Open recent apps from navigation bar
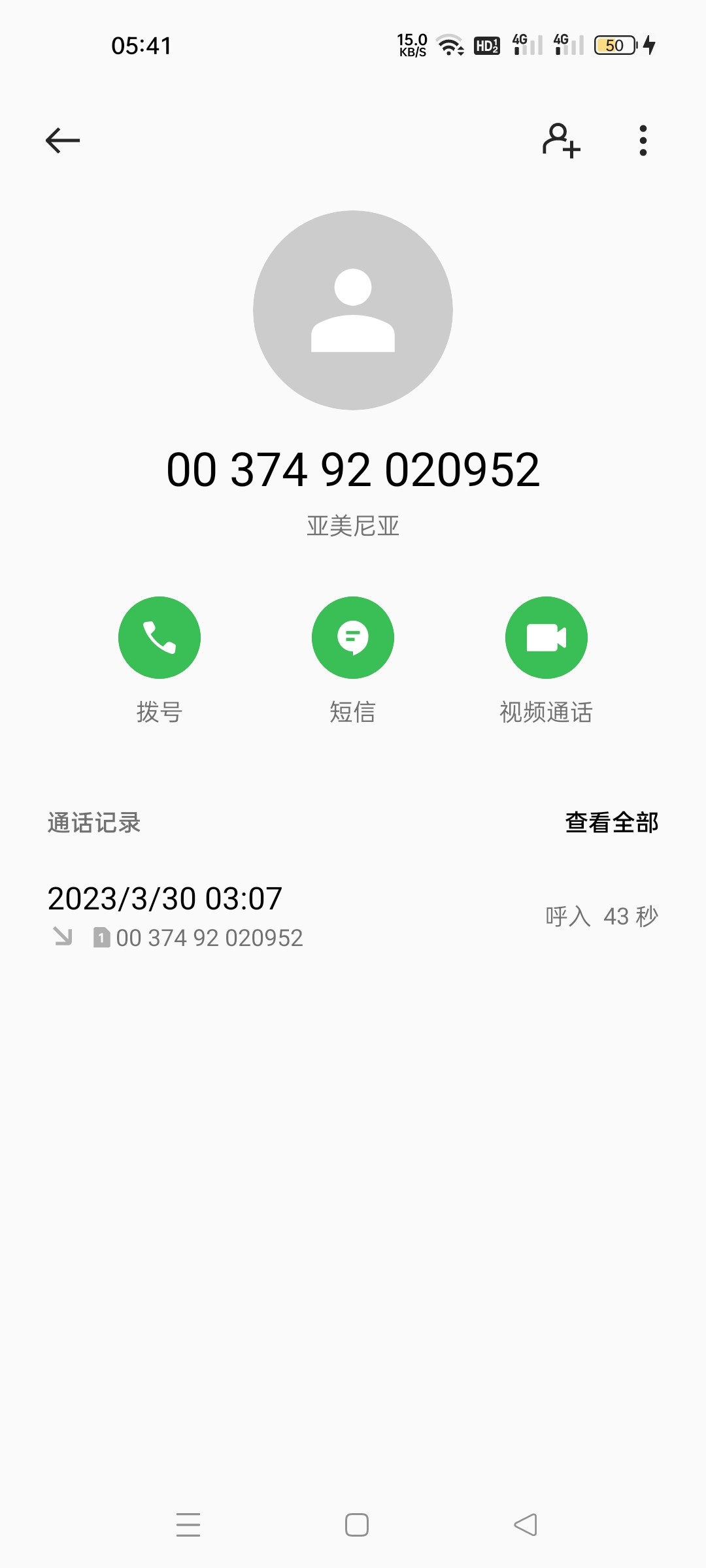The width and height of the screenshot is (706, 1568). 188,1525
